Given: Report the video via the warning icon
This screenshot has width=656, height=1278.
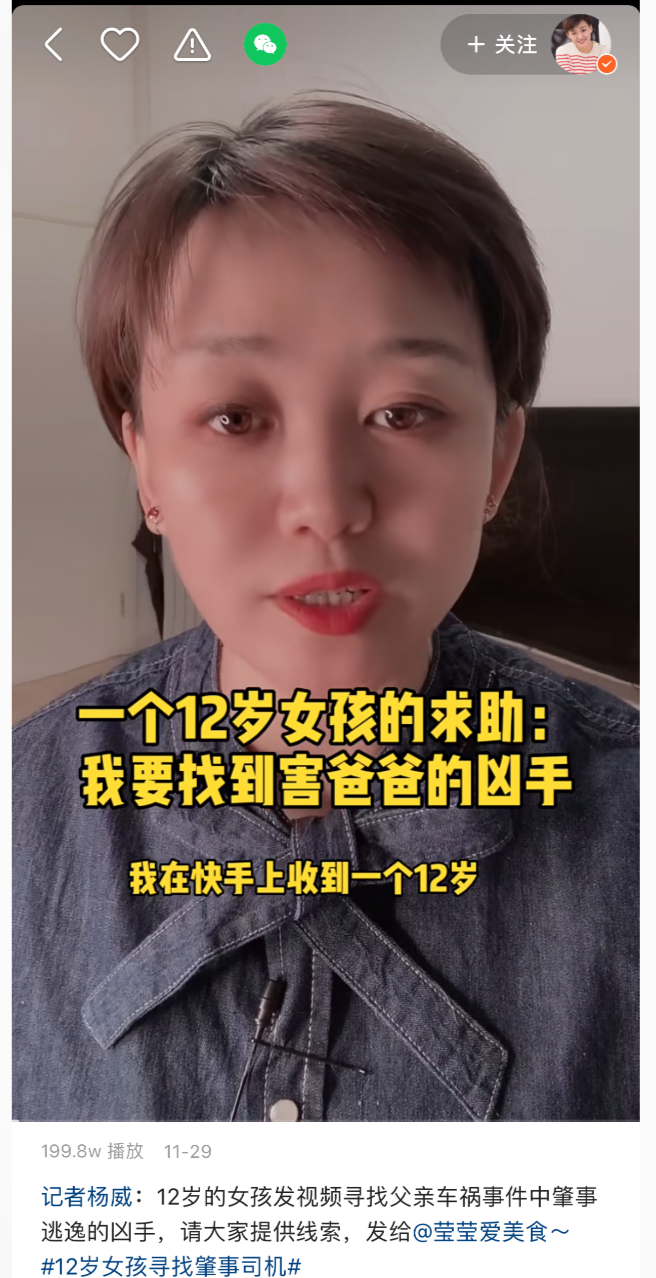Looking at the screenshot, I should 192,44.
